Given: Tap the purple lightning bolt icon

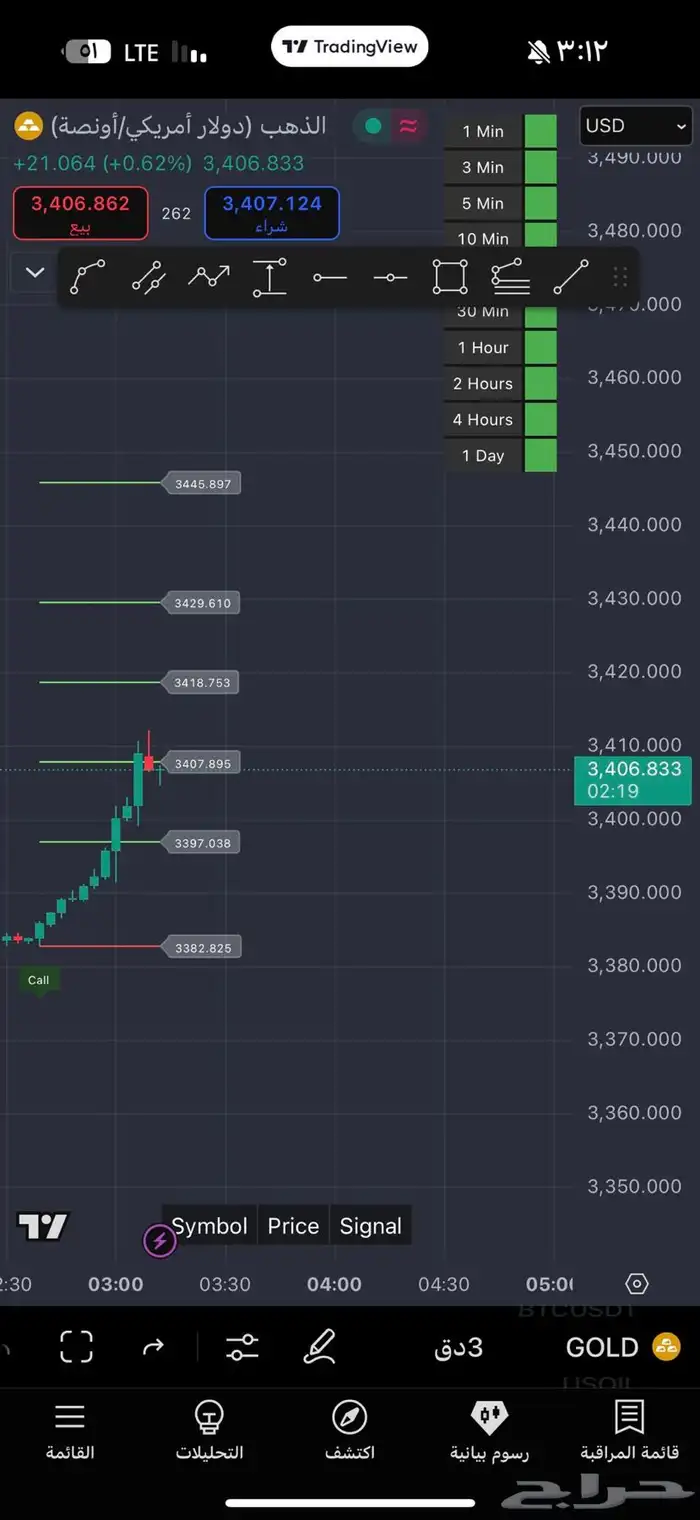Looking at the screenshot, I should [159, 1241].
